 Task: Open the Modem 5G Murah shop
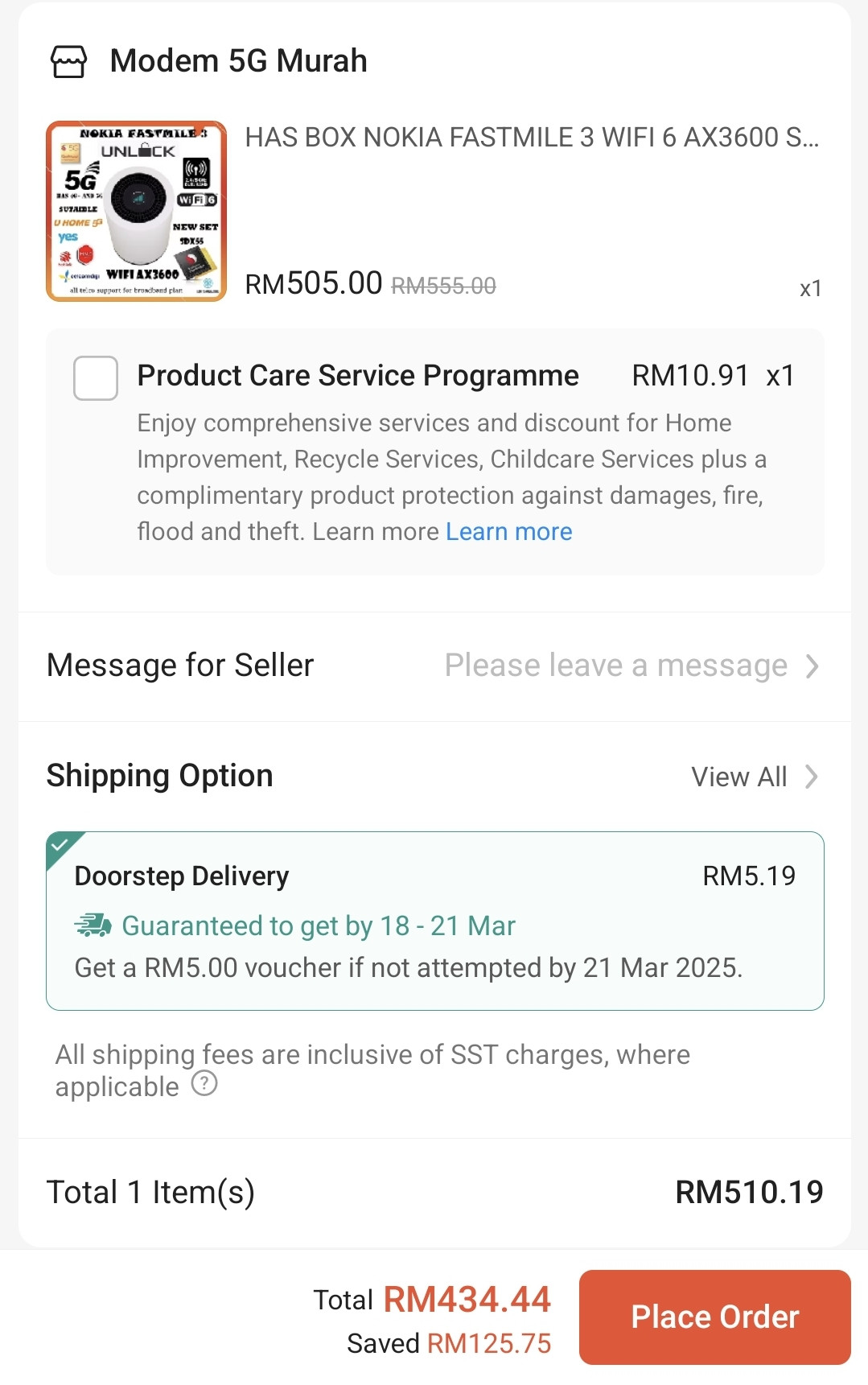pyautogui.click(x=238, y=61)
